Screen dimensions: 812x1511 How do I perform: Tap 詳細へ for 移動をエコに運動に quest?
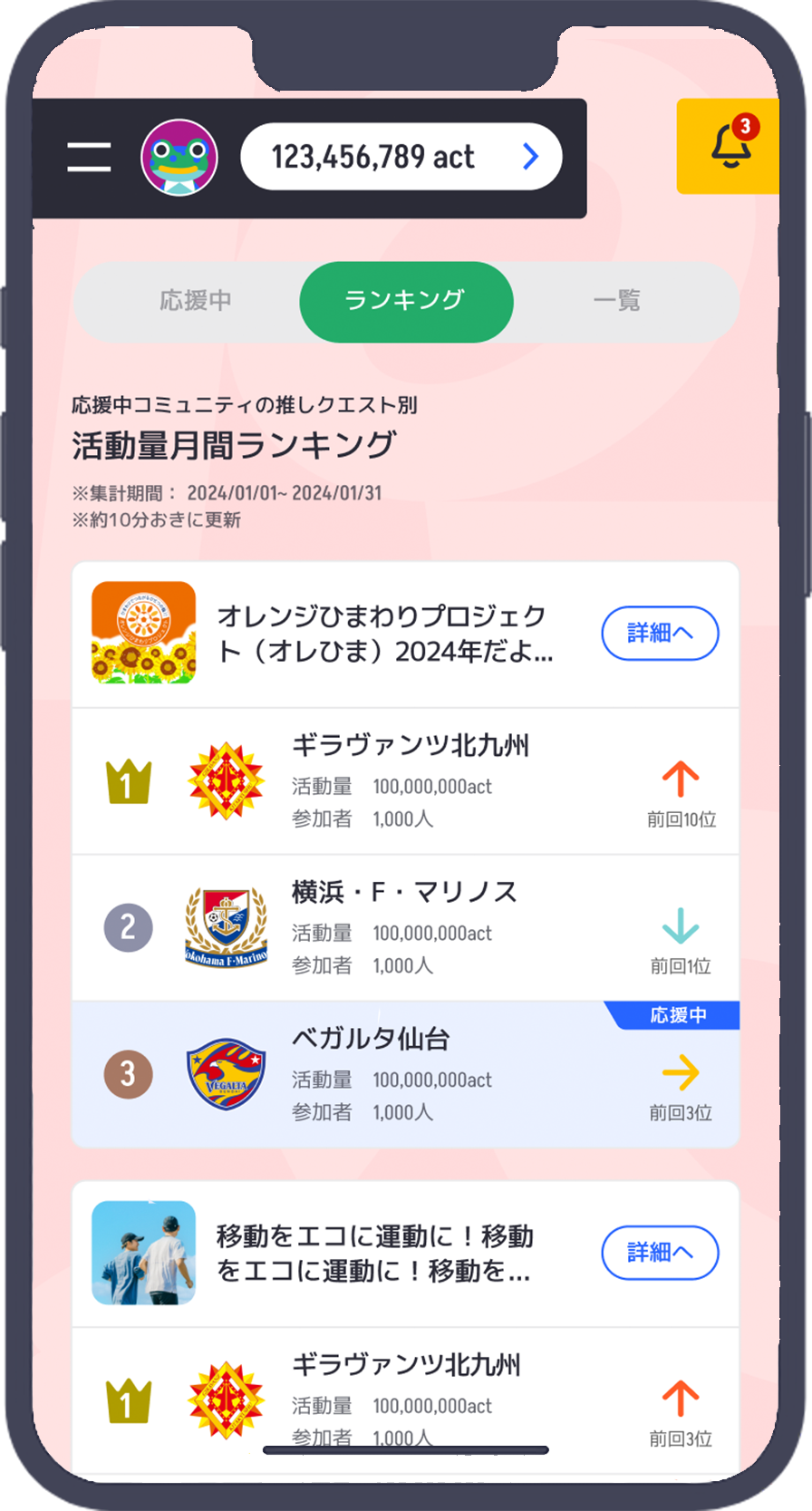coord(660,1253)
